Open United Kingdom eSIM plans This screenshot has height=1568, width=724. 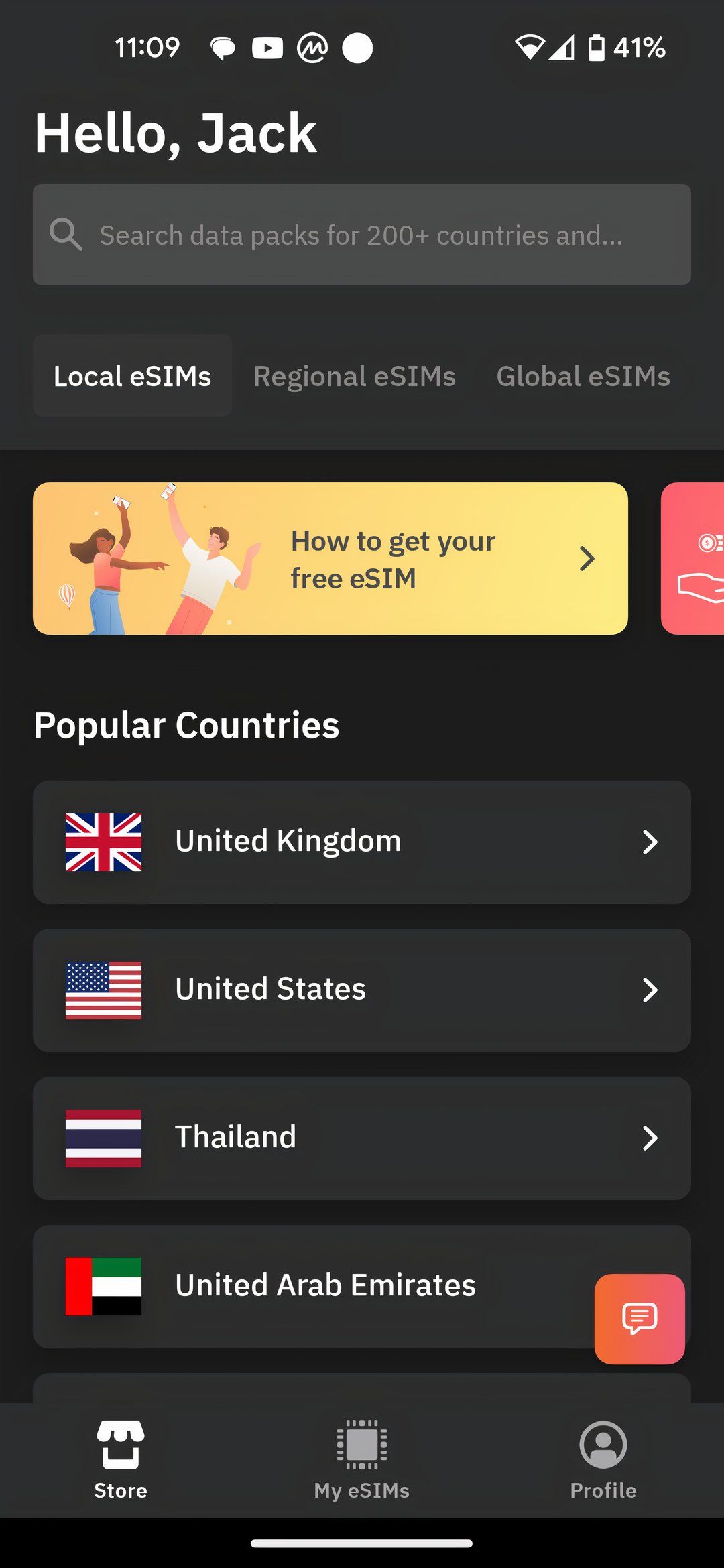[362, 842]
